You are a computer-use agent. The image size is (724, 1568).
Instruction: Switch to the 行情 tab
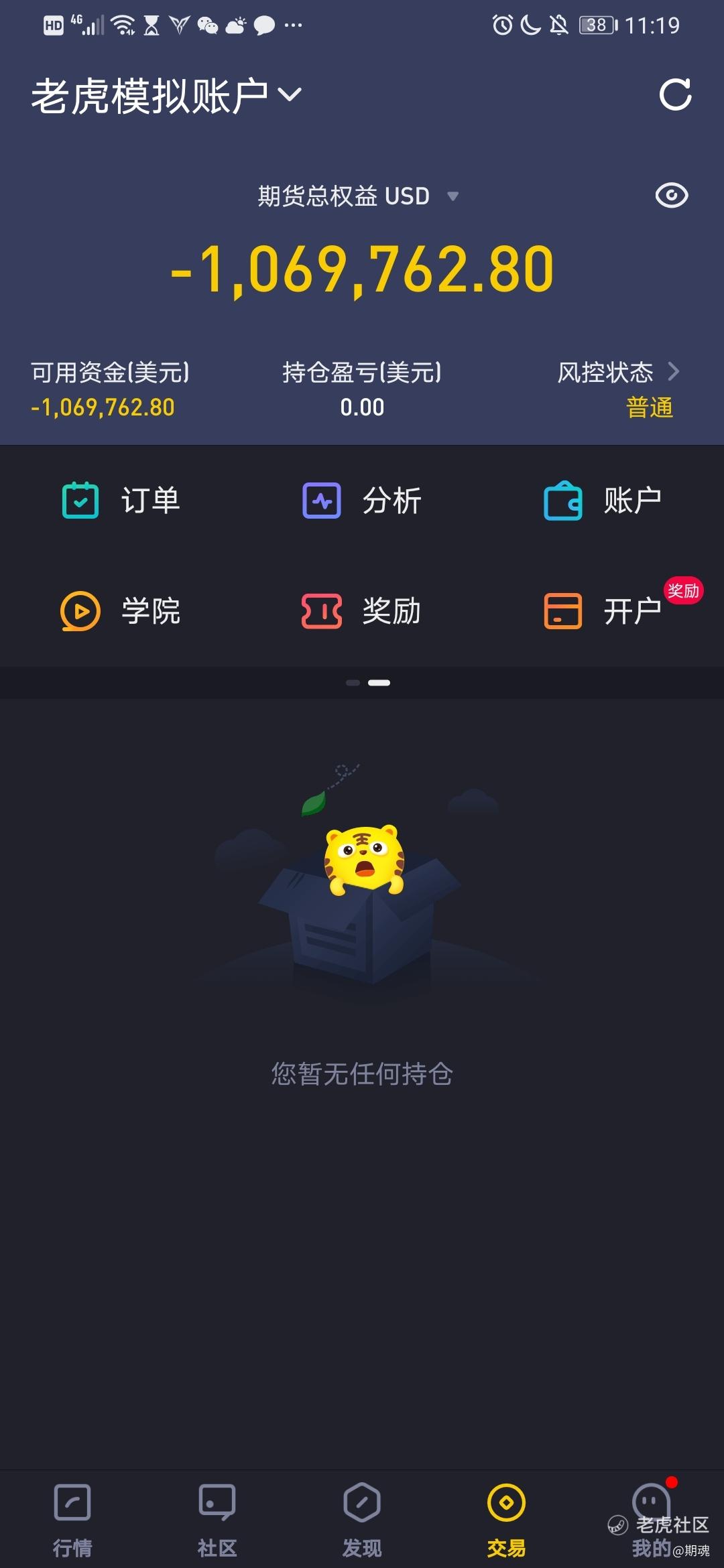(72, 1518)
